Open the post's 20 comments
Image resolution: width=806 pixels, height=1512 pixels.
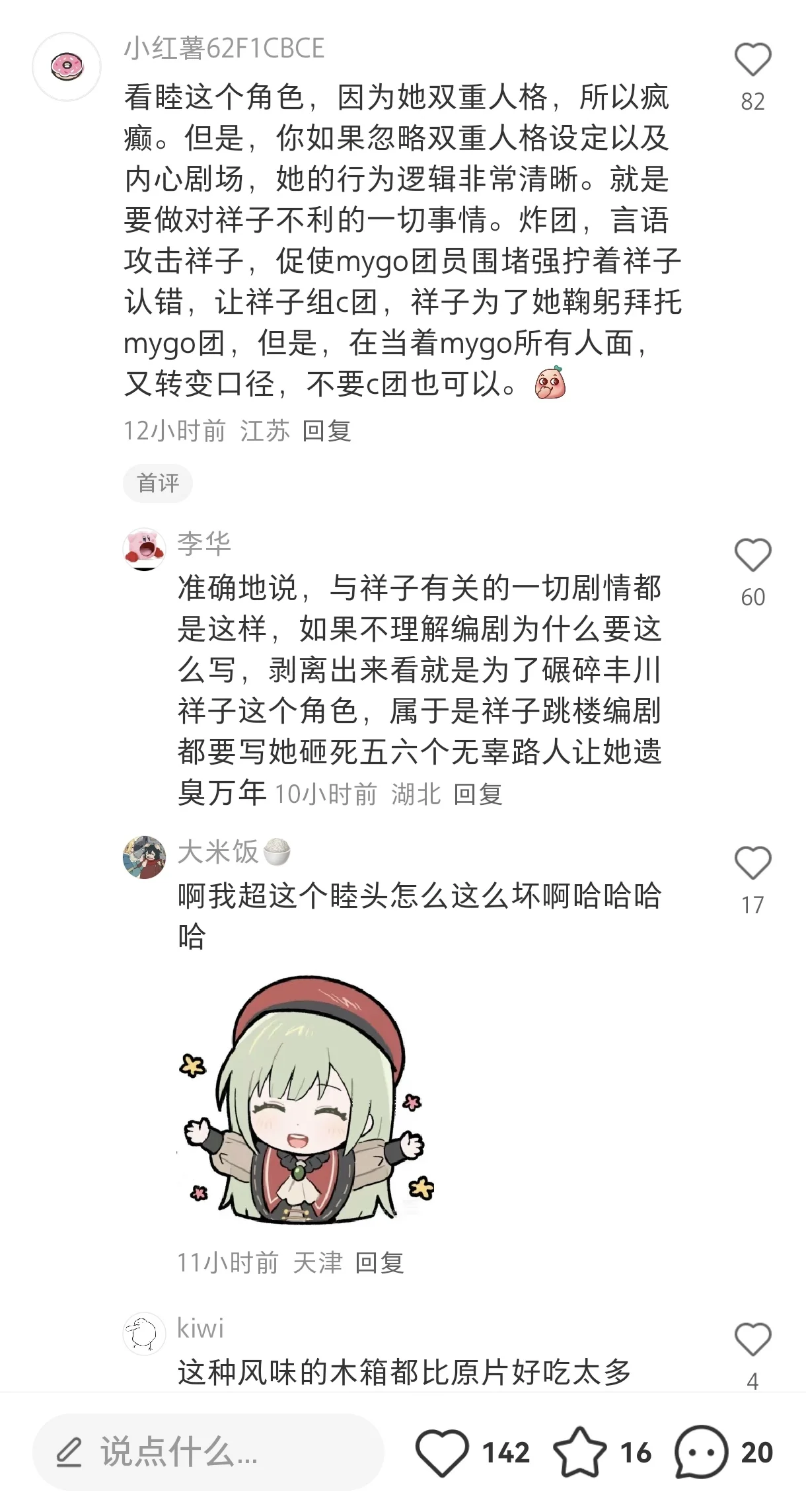701,1452
